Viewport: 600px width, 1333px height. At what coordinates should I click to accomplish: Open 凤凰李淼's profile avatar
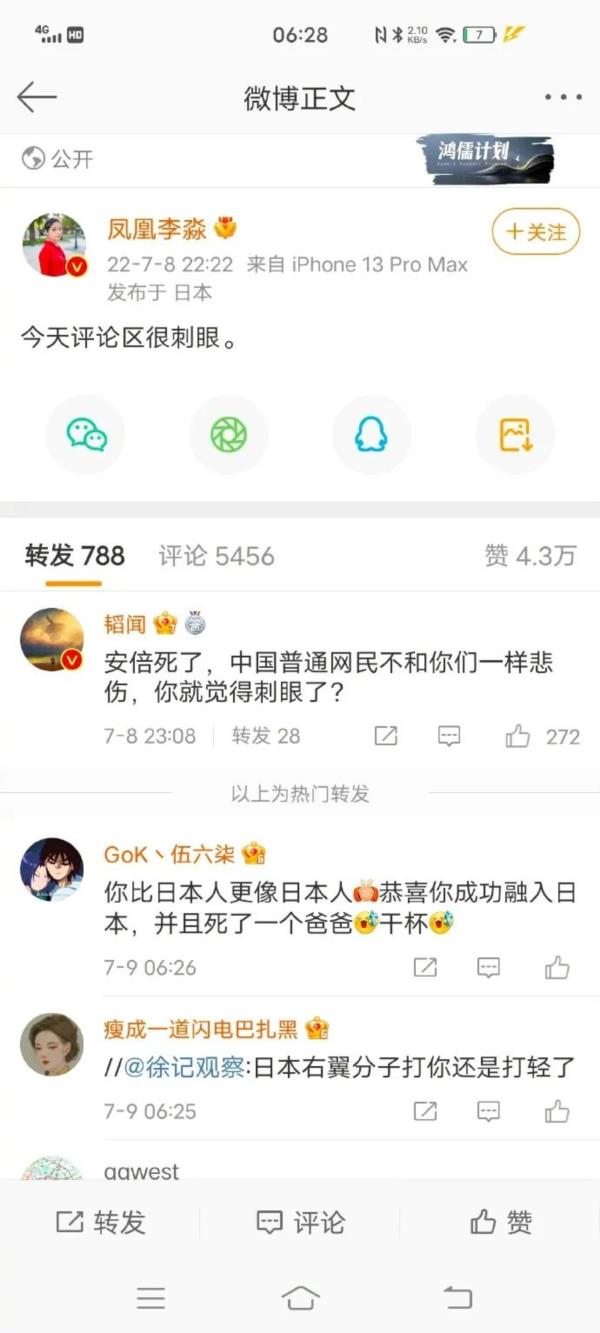point(54,244)
